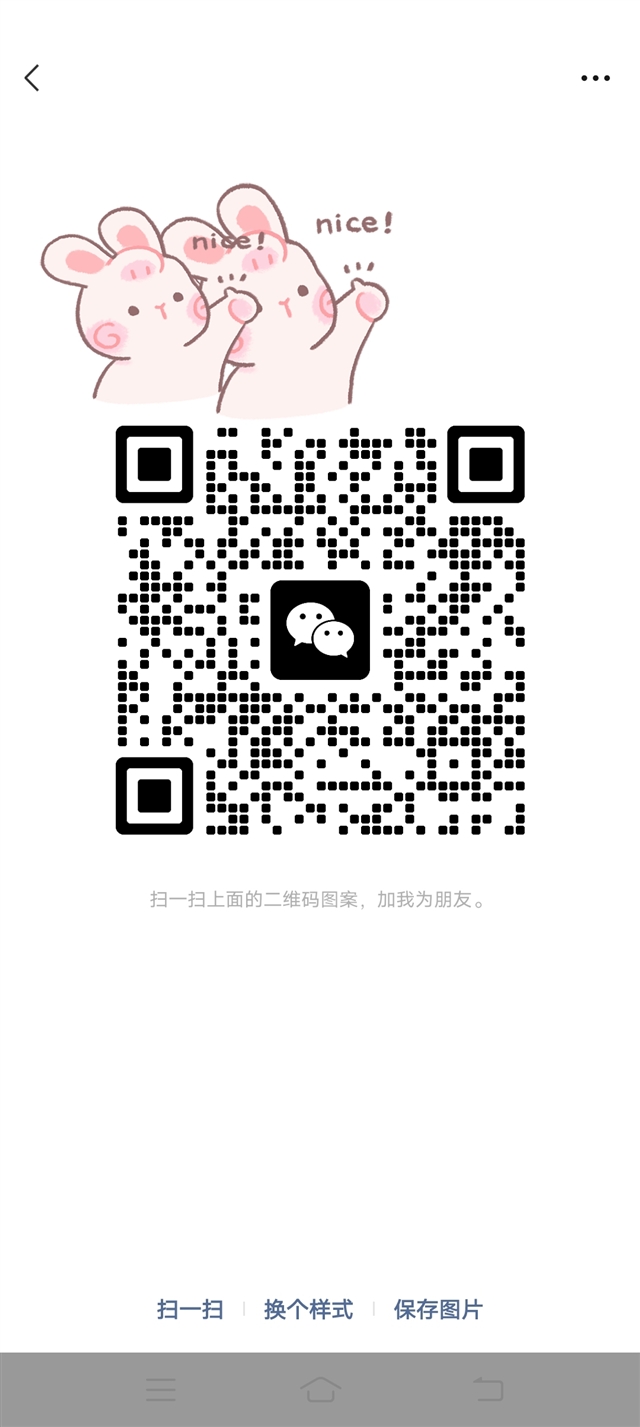This screenshot has height=1427, width=640.
Task: Open the three-dot overflow menu
Action: (595, 78)
